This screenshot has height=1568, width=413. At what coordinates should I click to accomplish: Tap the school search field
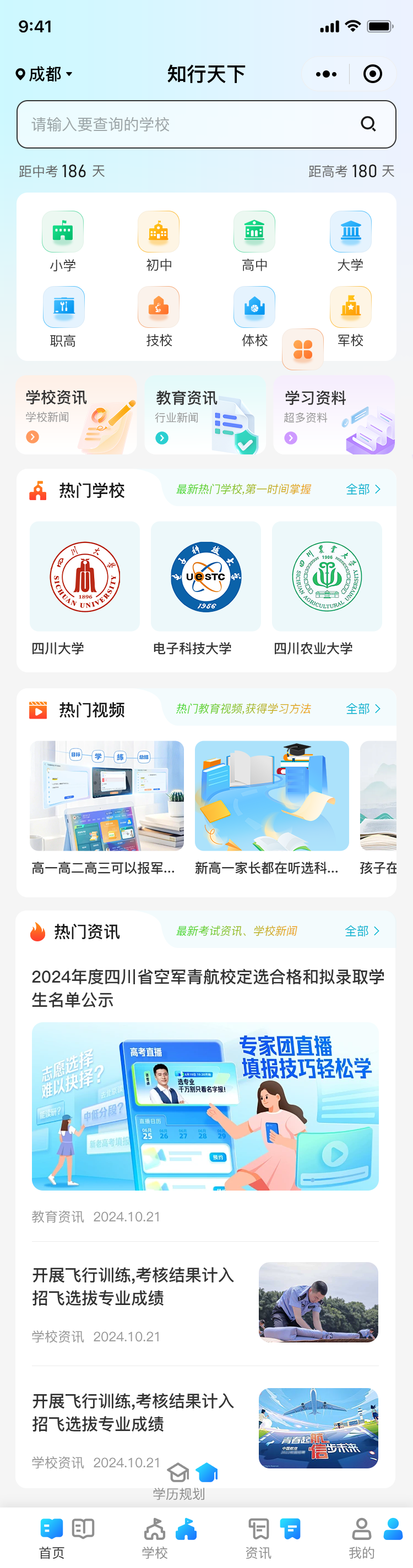pyautogui.click(x=195, y=124)
